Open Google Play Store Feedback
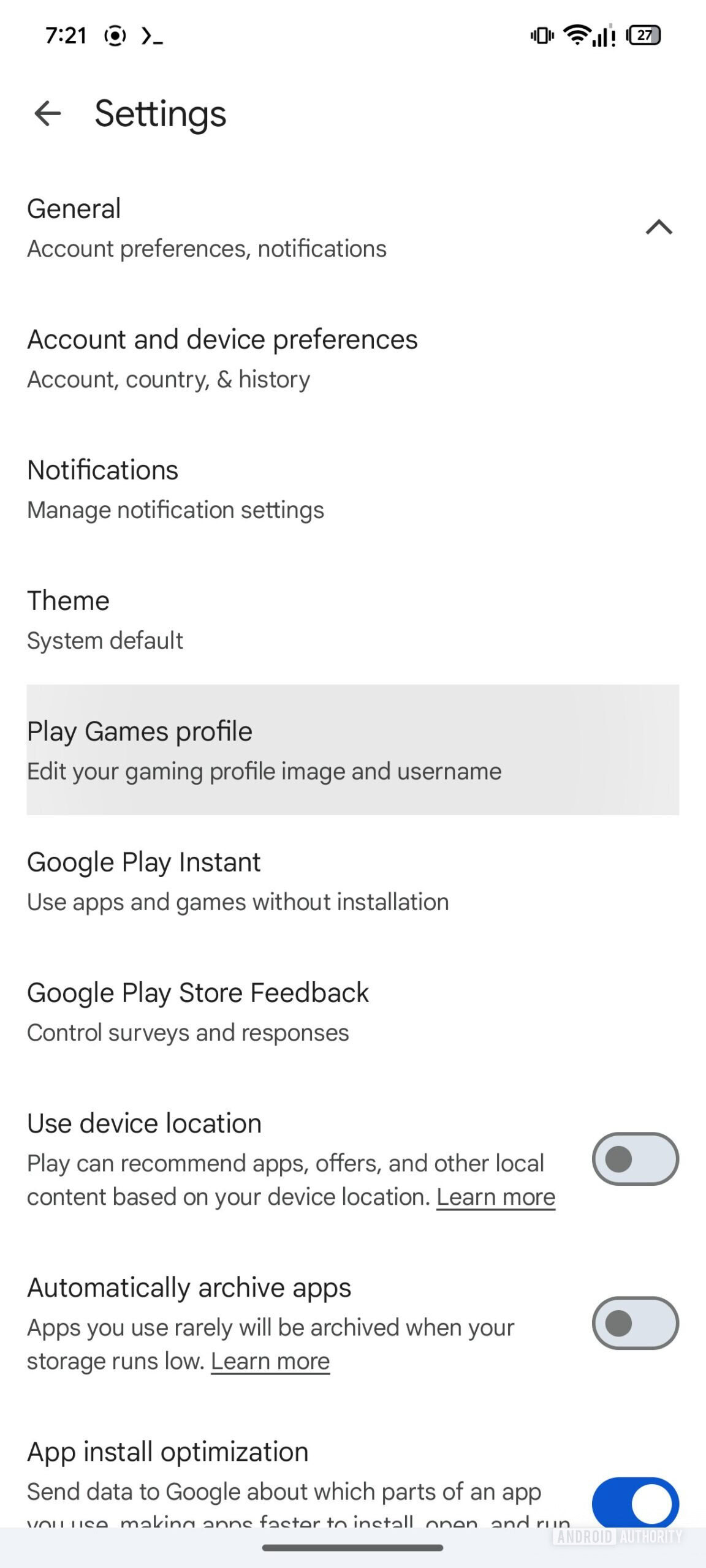Viewport: 706px width, 1568px height. pyautogui.click(x=197, y=1011)
